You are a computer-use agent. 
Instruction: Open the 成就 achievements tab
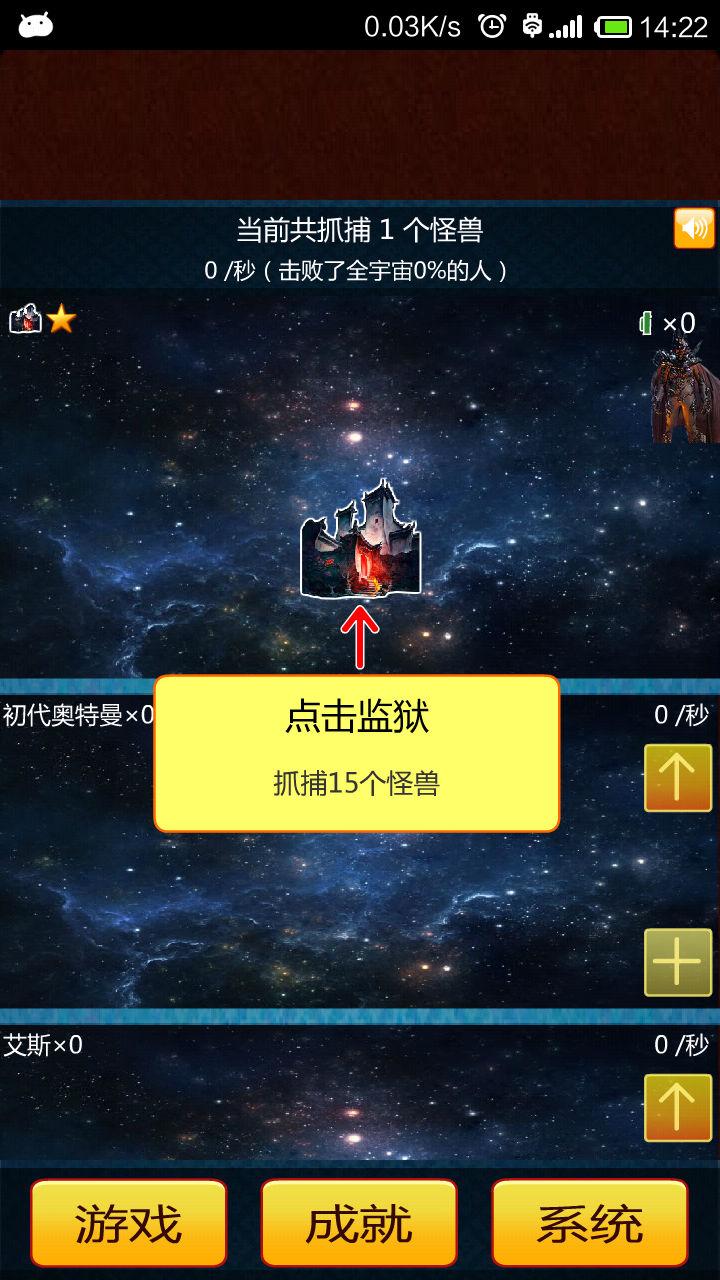tap(359, 1223)
